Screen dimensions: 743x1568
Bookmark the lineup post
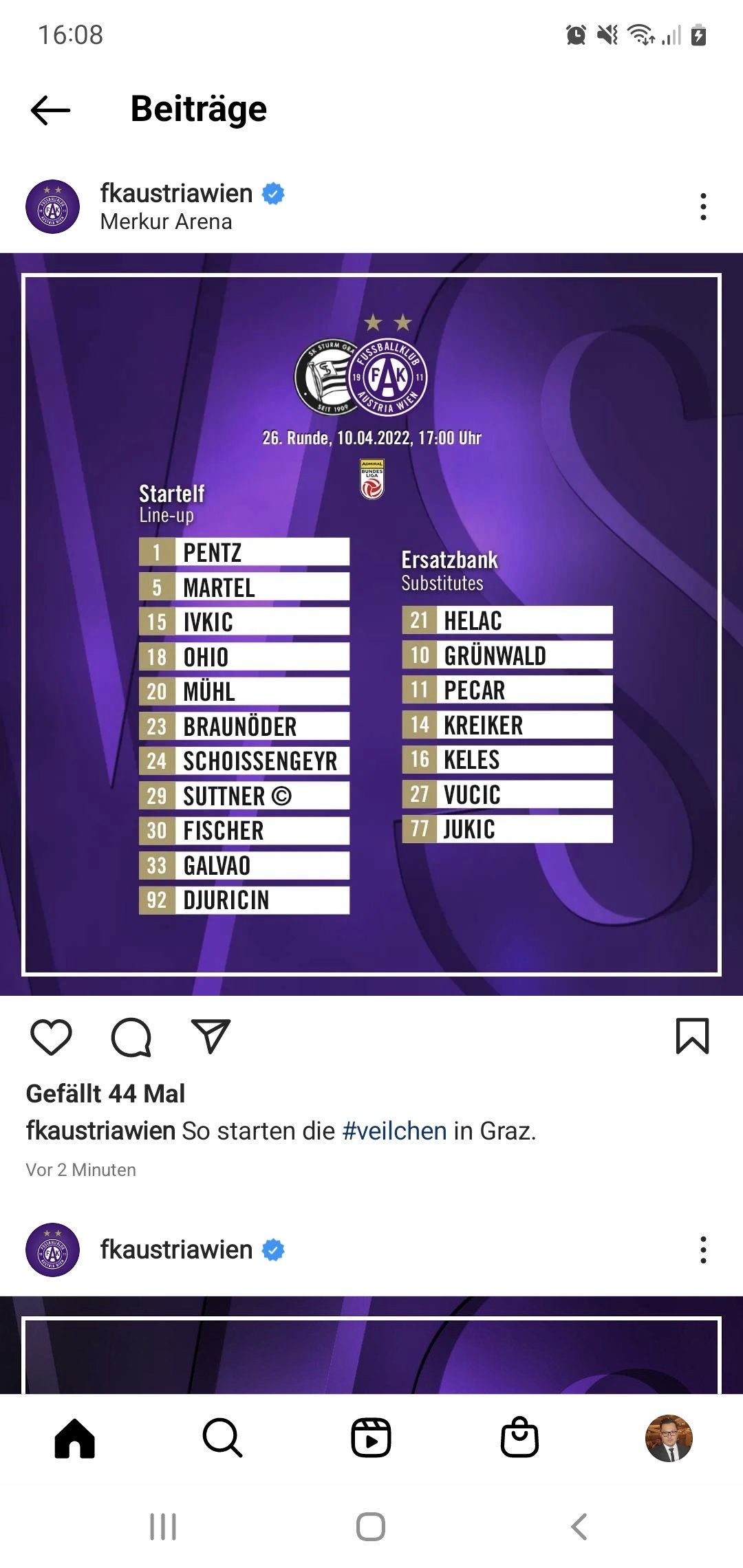[692, 1036]
